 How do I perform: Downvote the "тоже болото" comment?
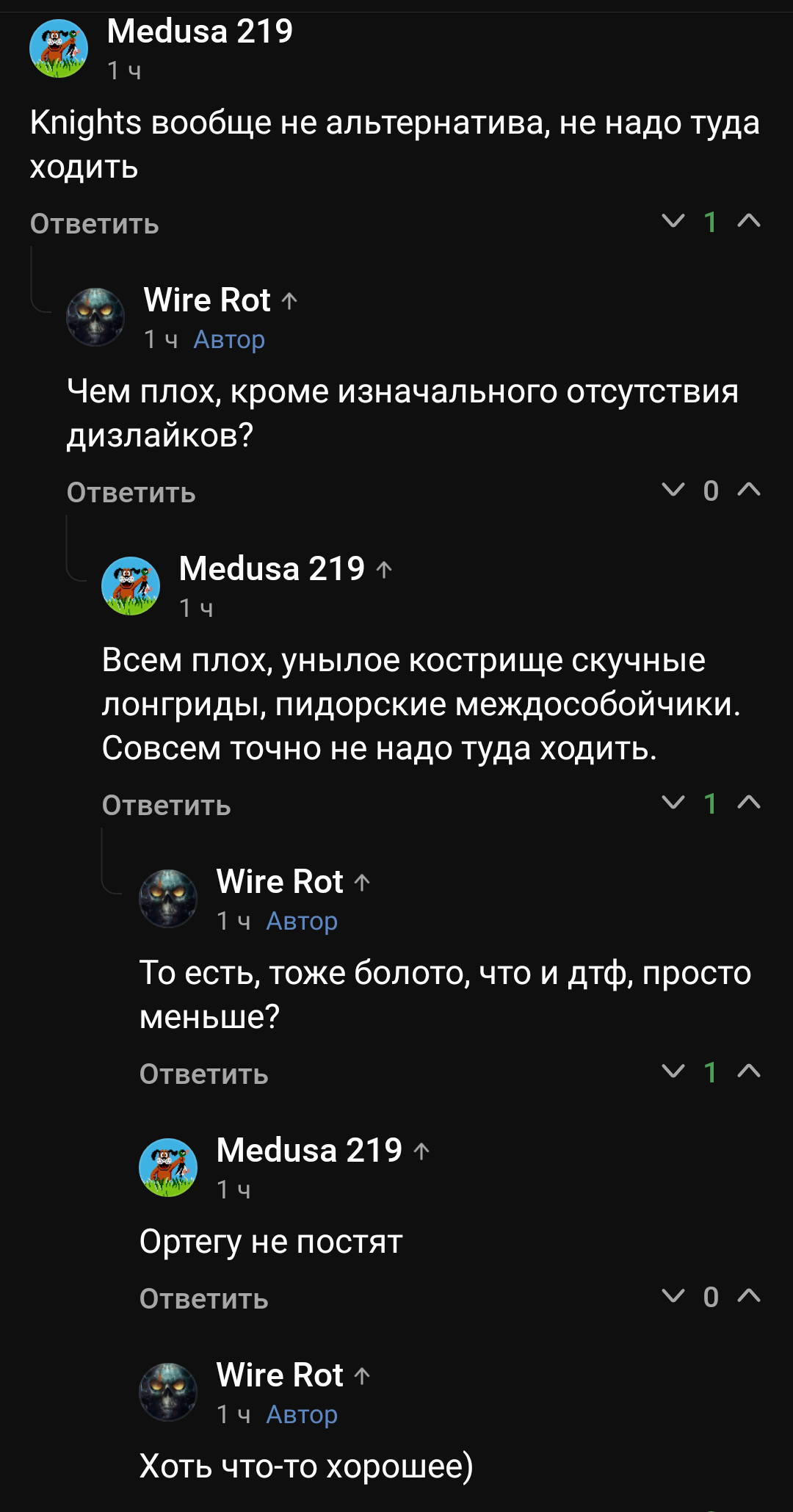tap(673, 1071)
